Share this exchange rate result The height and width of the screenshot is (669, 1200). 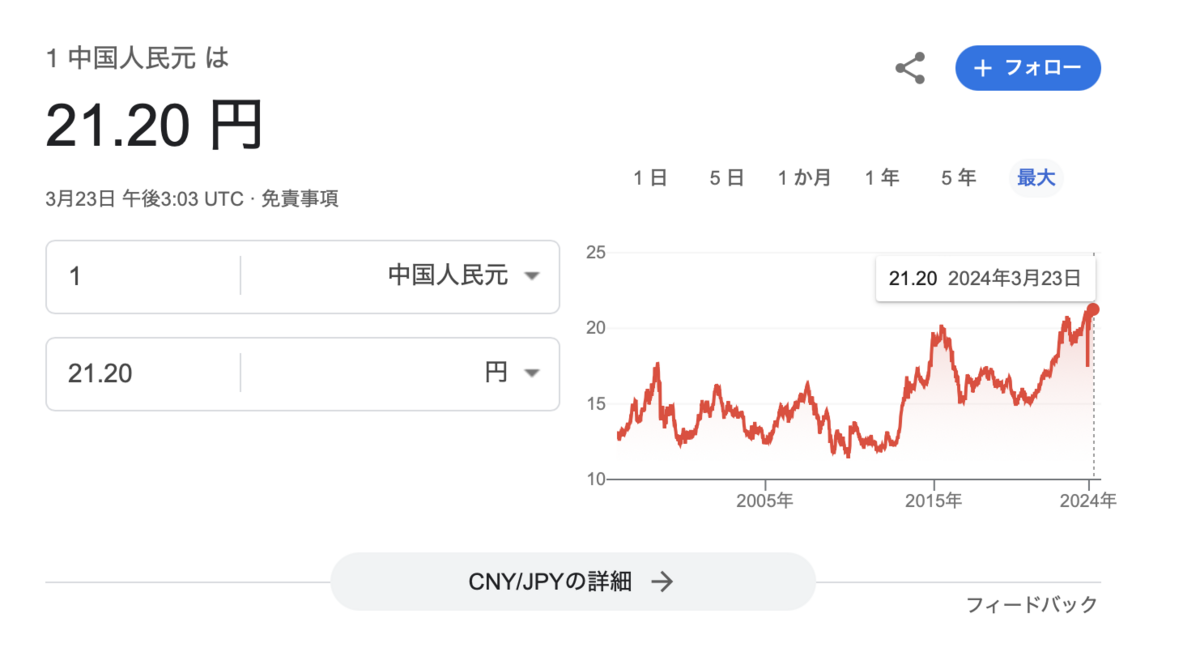coord(909,69)
